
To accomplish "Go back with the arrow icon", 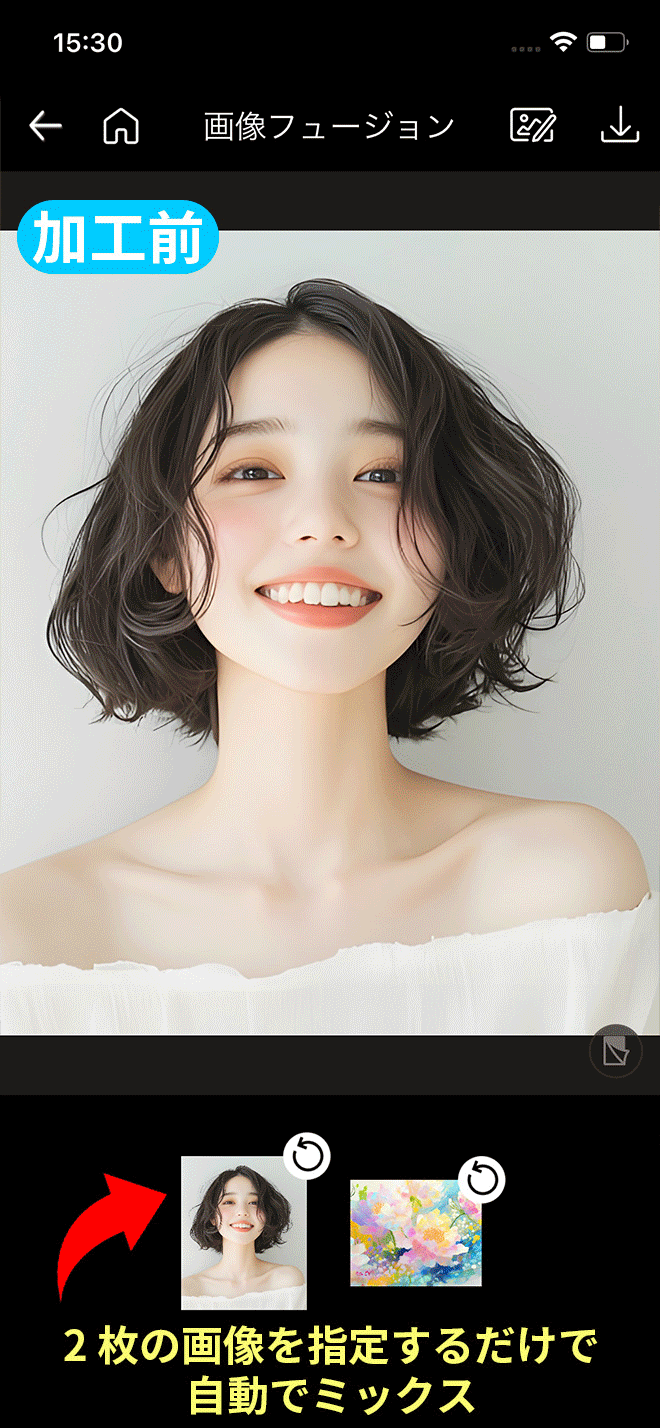I will click(x=45, y=126).
